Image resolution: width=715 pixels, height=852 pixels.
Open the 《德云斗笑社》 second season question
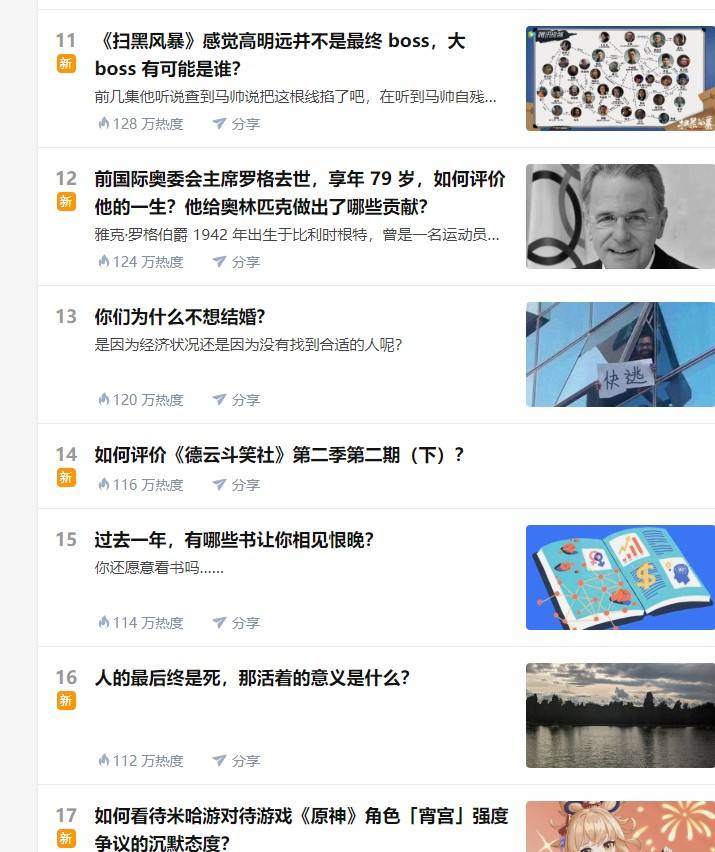tap(279, 455)
